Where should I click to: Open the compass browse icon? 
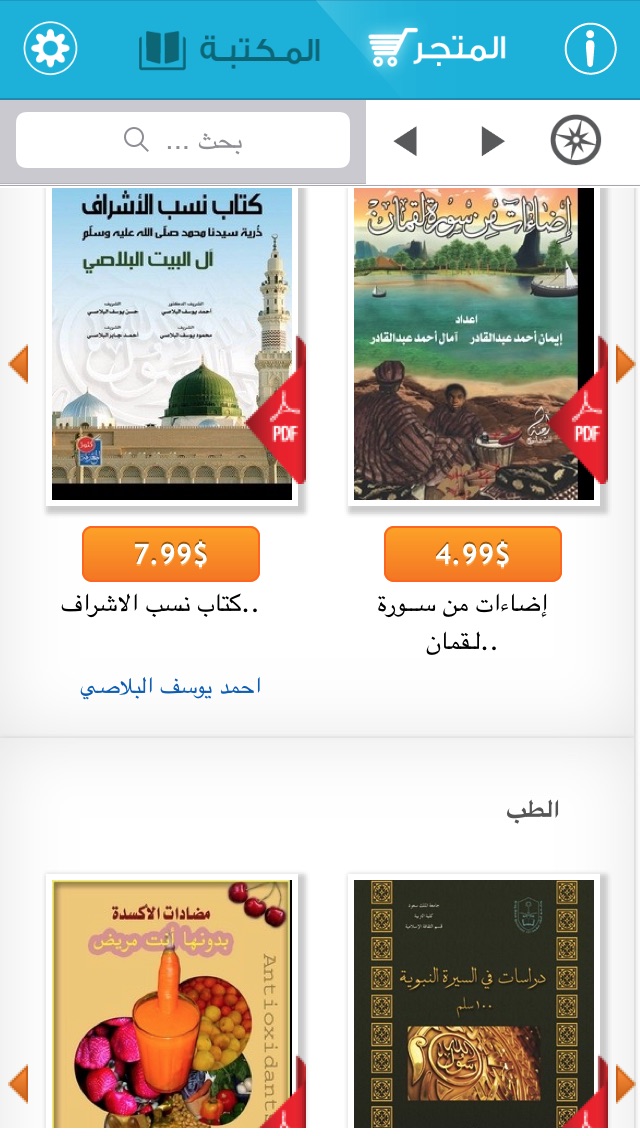pos(576,141)
